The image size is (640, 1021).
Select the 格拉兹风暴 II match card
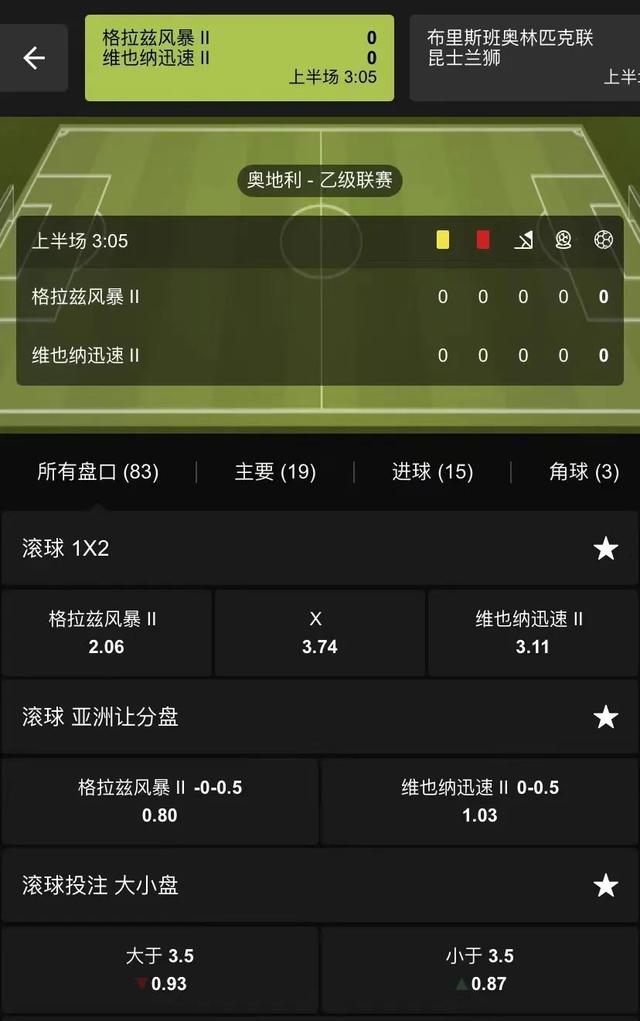[239, 58]
